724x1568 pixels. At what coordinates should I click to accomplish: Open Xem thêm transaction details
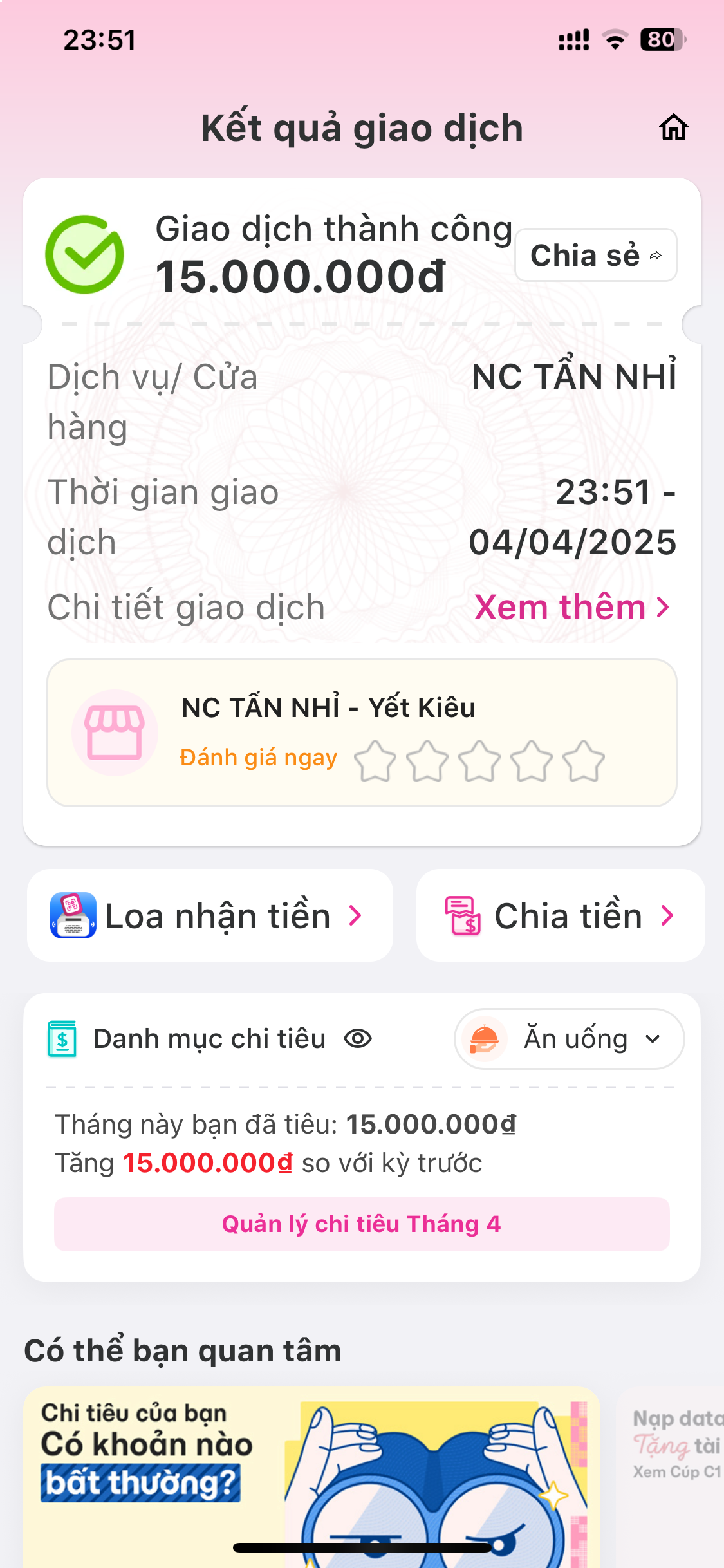571,607
